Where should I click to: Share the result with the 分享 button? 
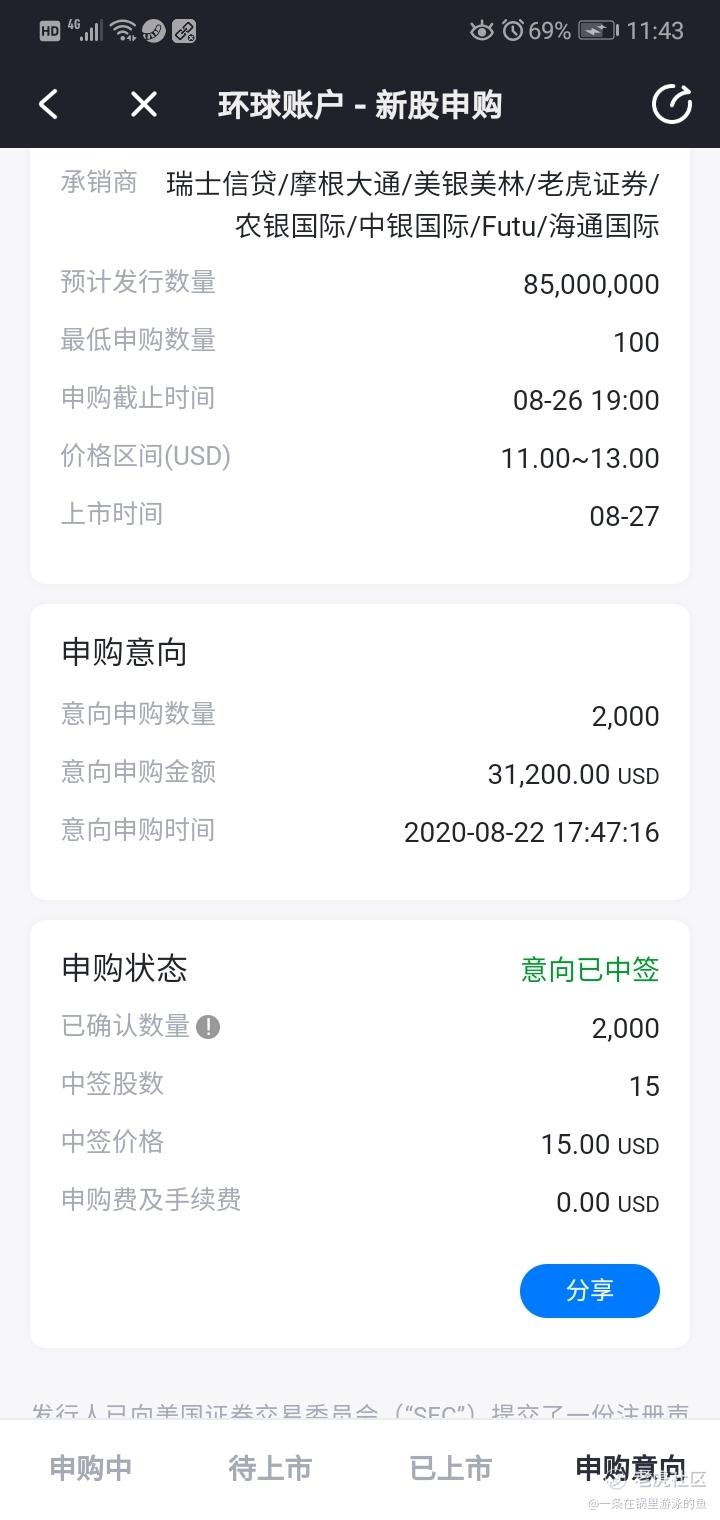click(590, 1291)
